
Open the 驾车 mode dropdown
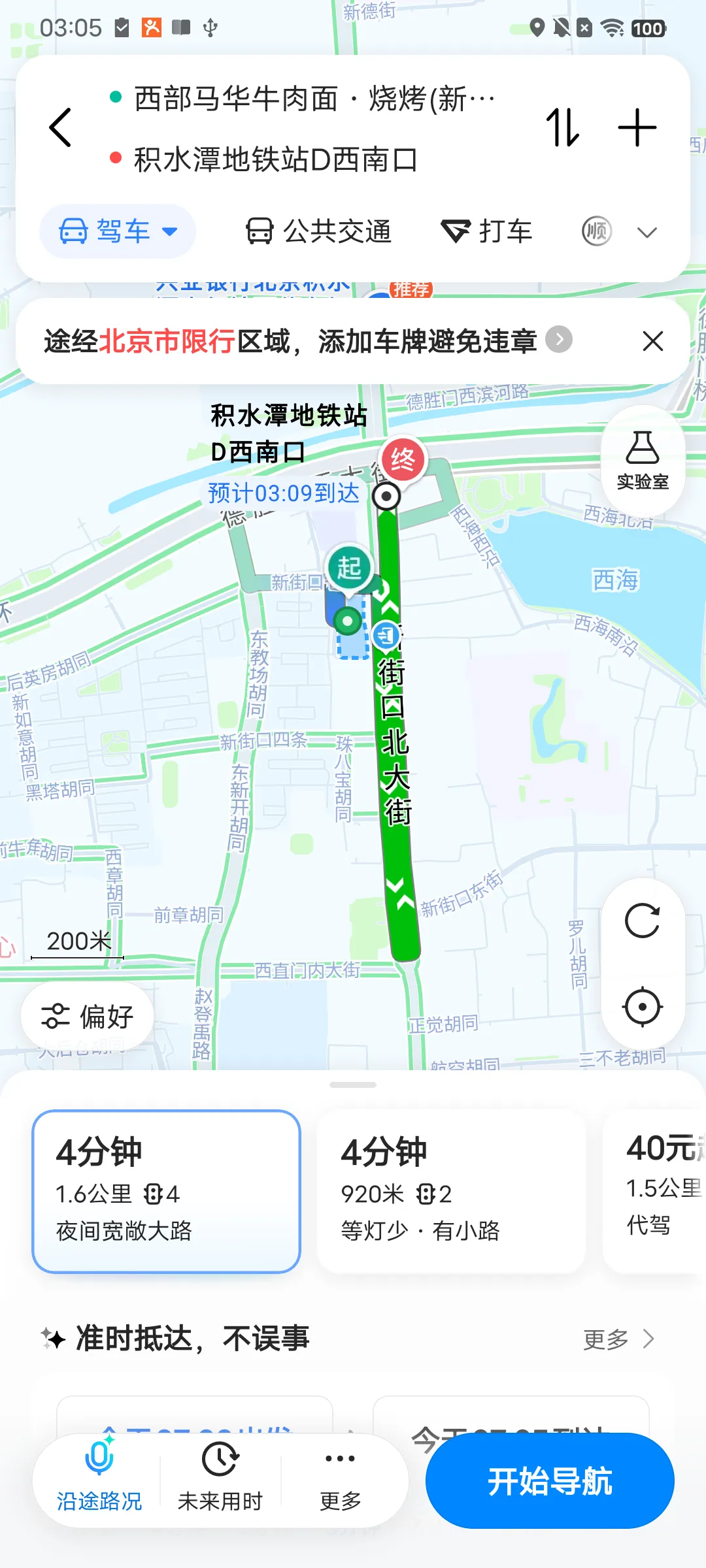pos(118,231)
